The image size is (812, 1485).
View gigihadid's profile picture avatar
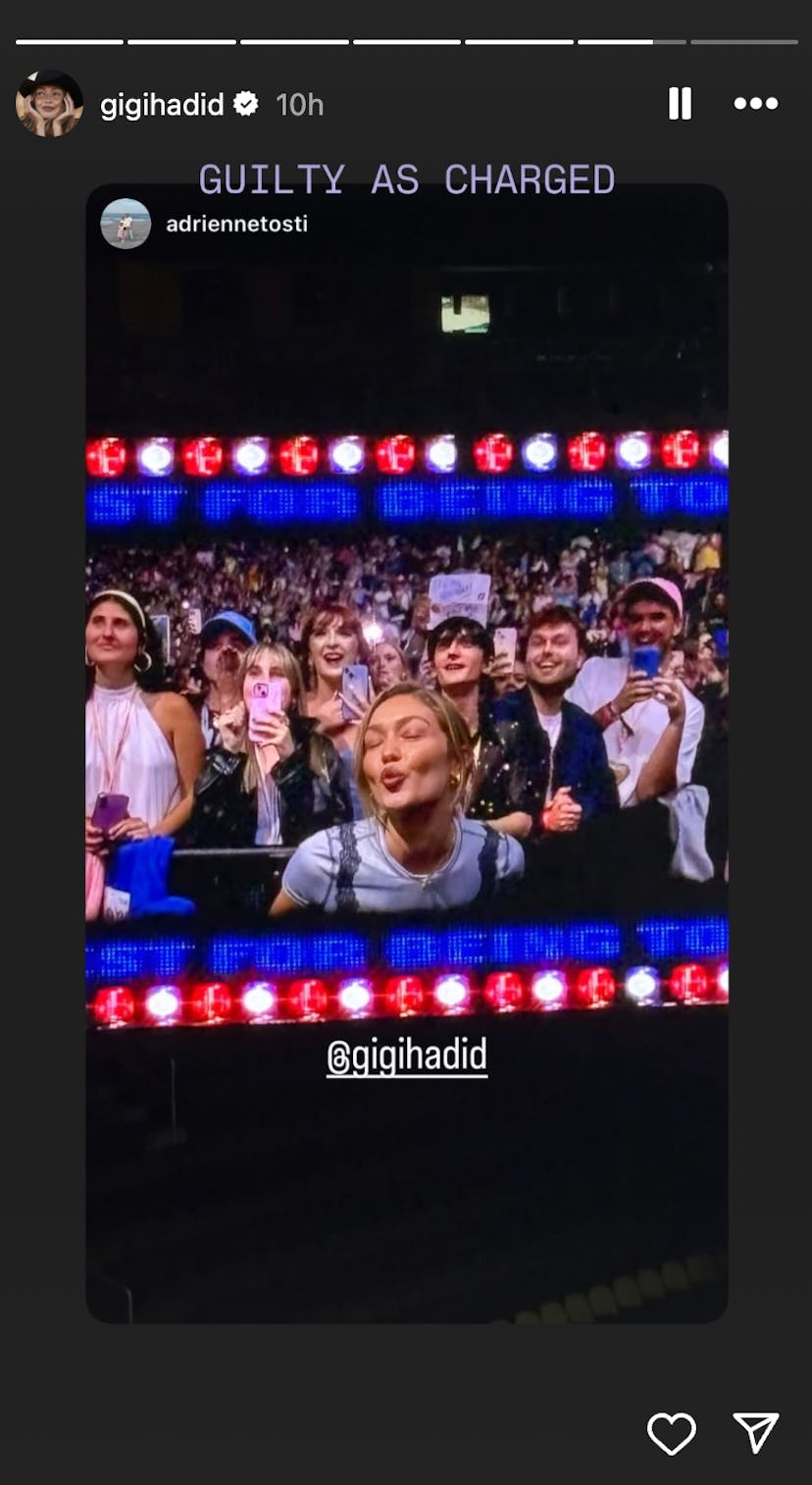[x=49, y=103]
